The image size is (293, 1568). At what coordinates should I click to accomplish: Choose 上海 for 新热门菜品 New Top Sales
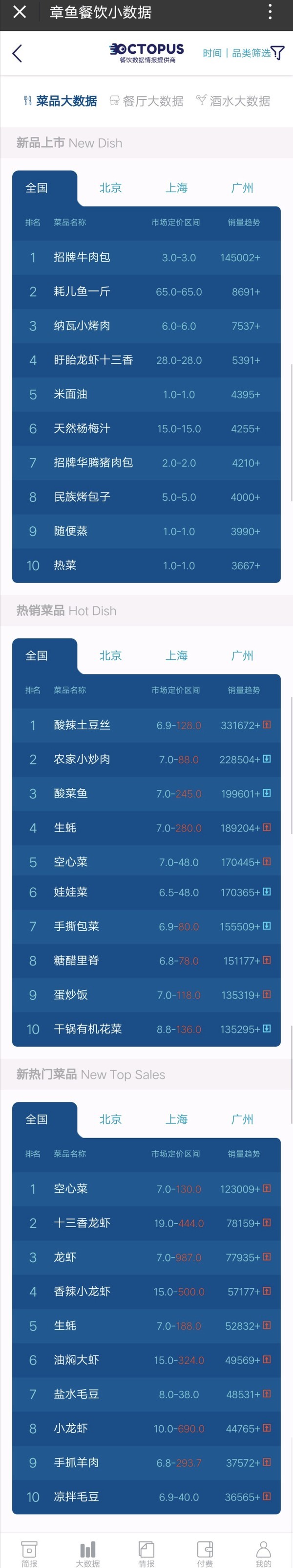176,1120
